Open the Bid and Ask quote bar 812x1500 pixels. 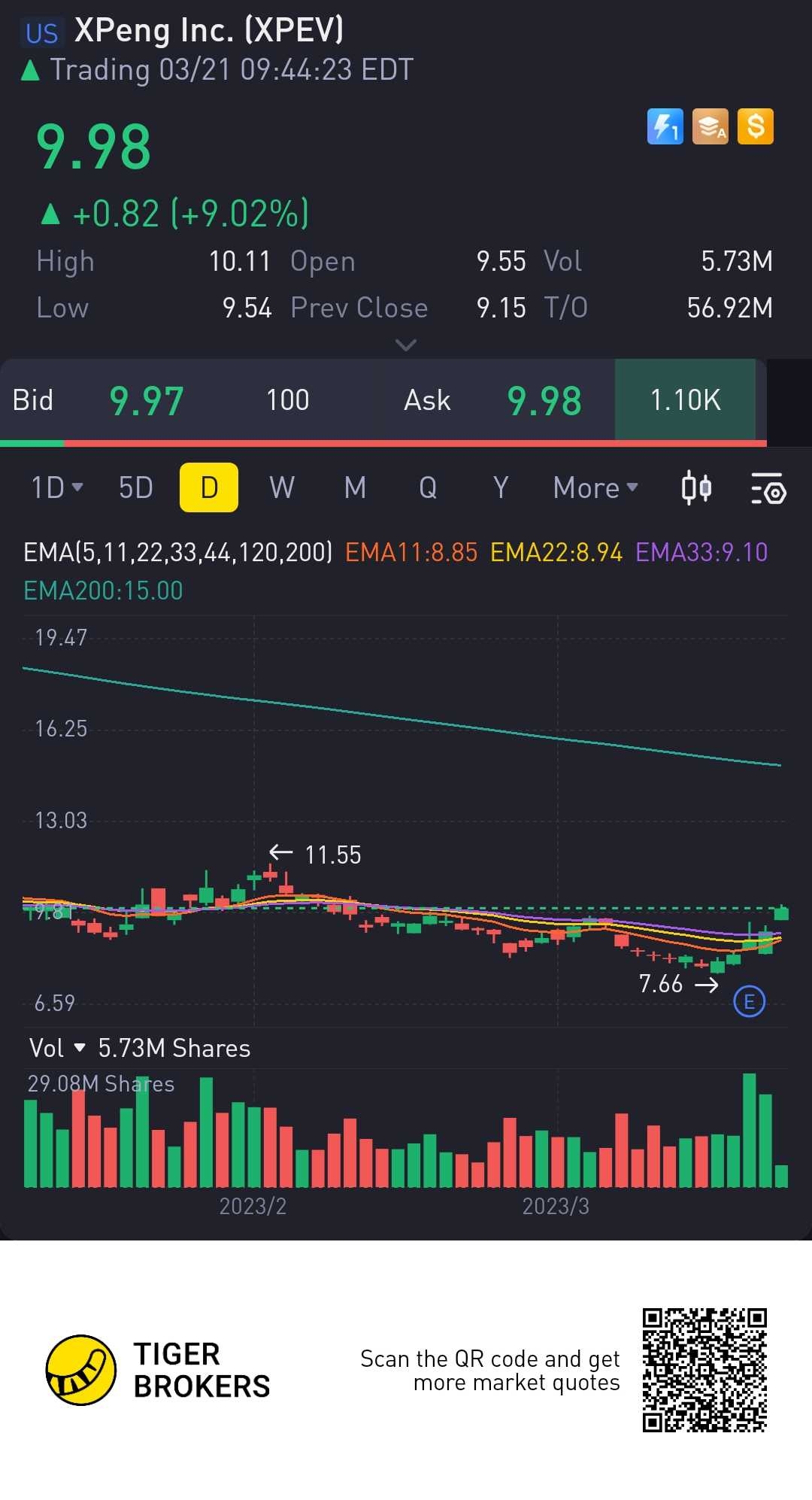tap(383, 400)
